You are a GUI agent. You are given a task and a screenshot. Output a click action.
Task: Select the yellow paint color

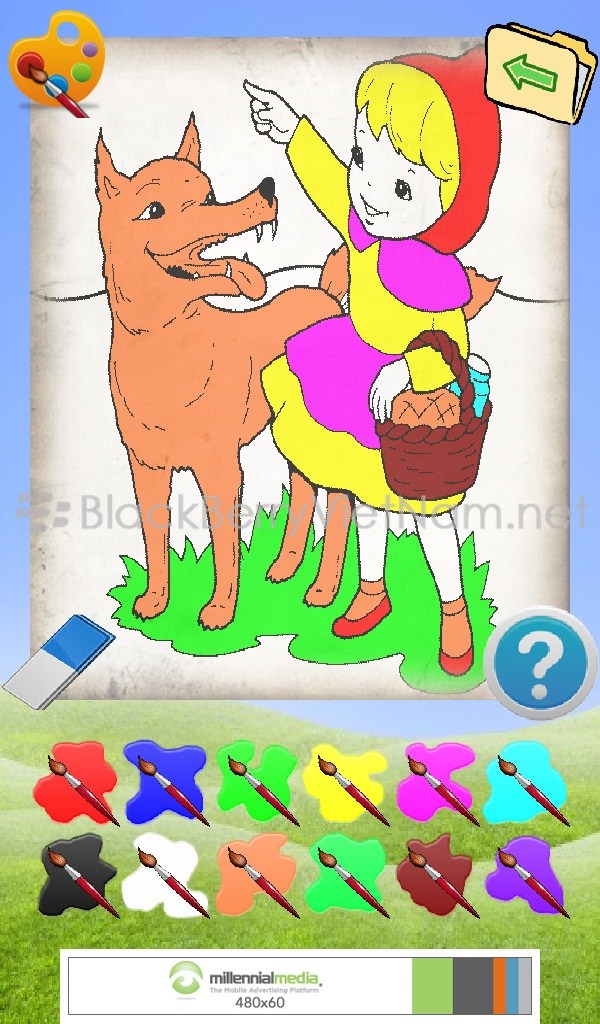tap(346, 782)
